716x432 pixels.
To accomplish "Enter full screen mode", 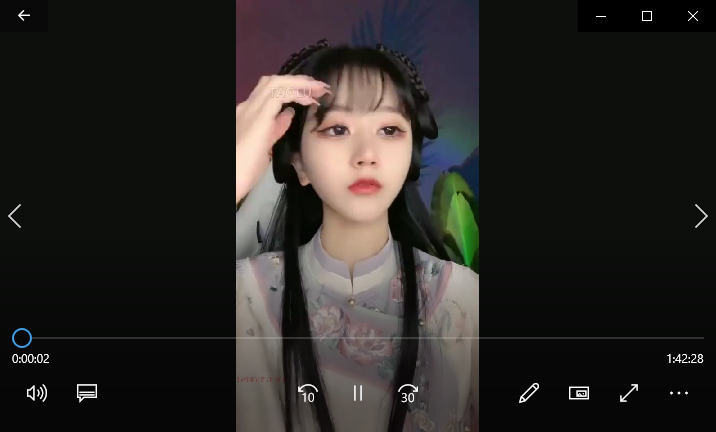I will coord(629,393).
